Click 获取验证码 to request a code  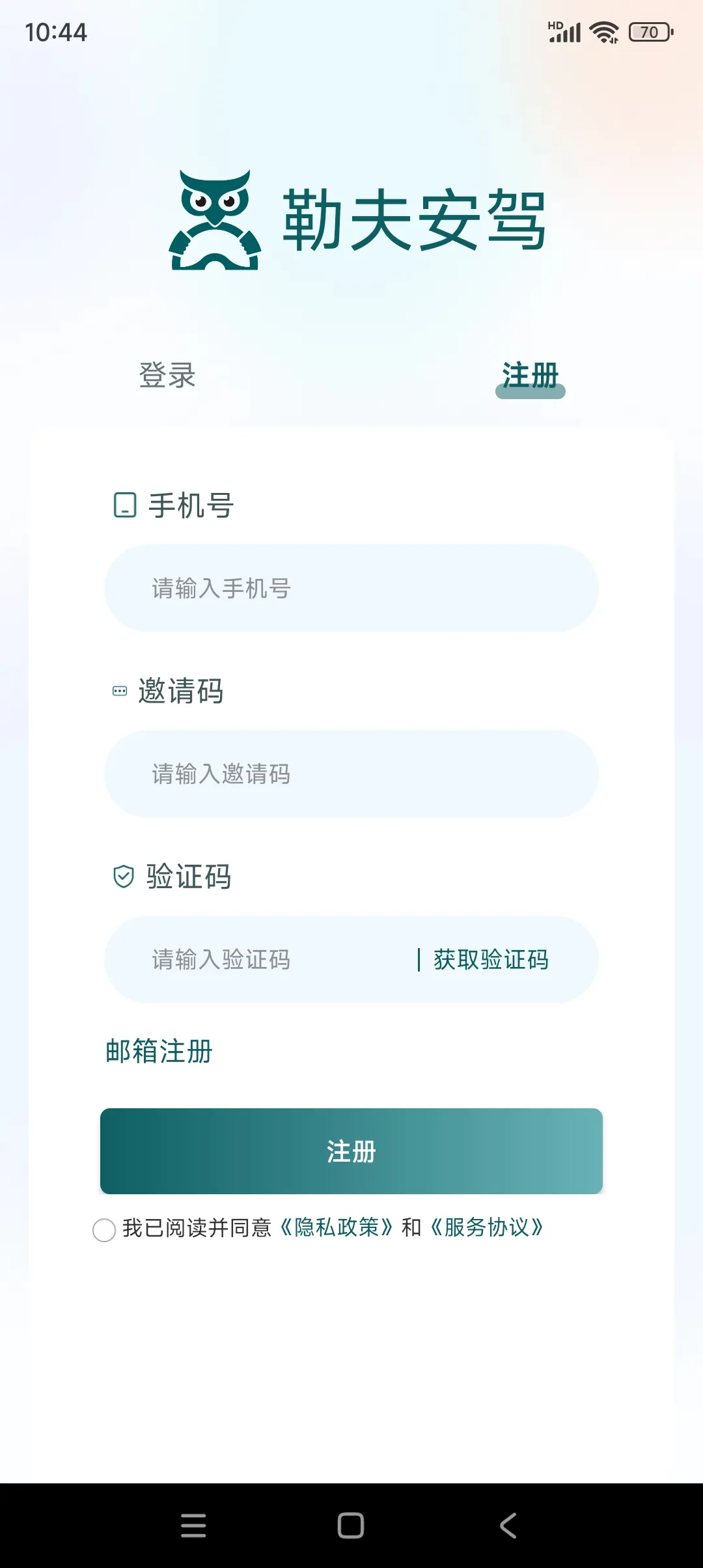[490, 959]
